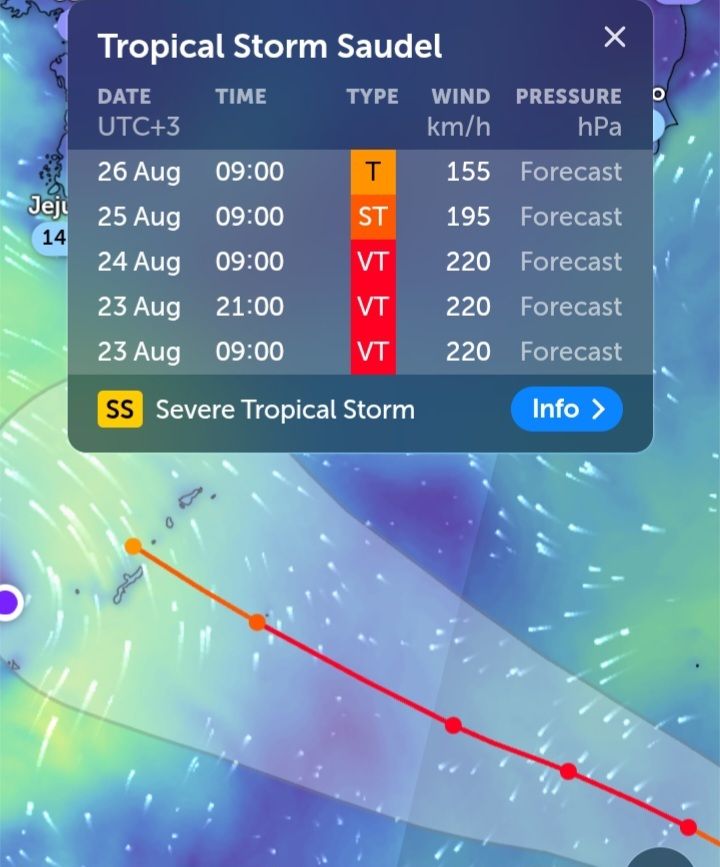Select the 26 Aug 09:00 forecast row

pyautogui.click(x=360, y=172)
